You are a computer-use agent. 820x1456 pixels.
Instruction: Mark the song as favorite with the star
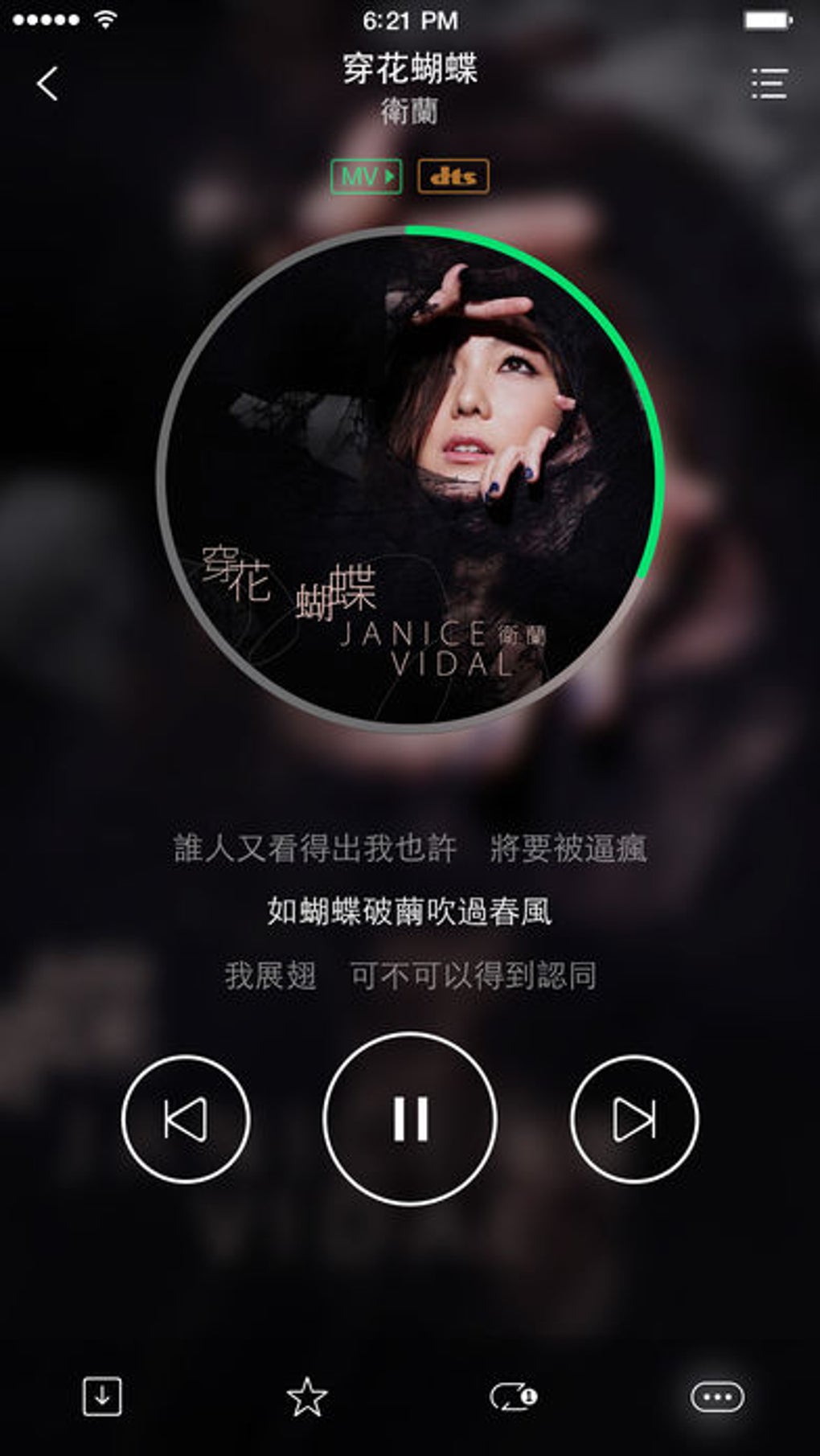(307, 1397)
